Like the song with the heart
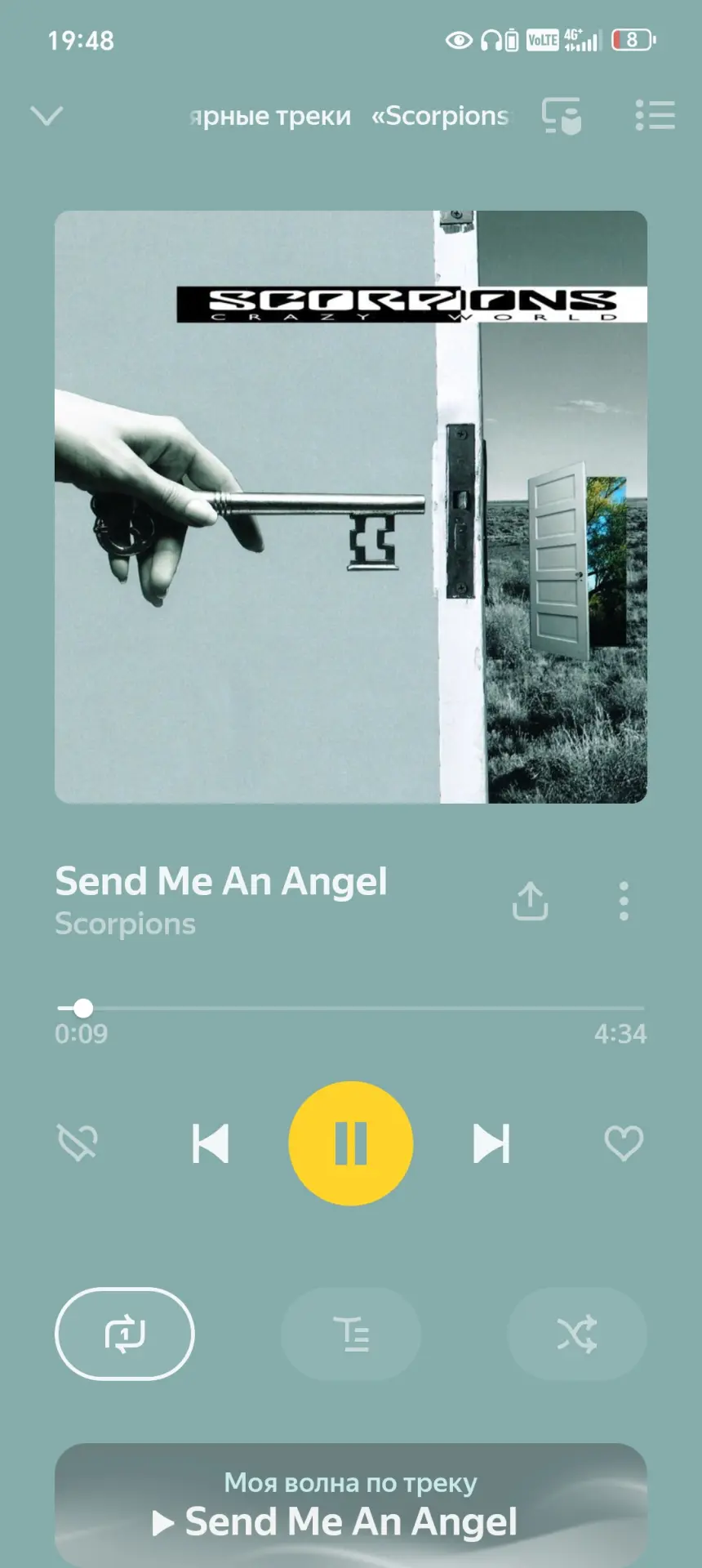Screen dimensions: 702x1568 [x=624, y=1143]
